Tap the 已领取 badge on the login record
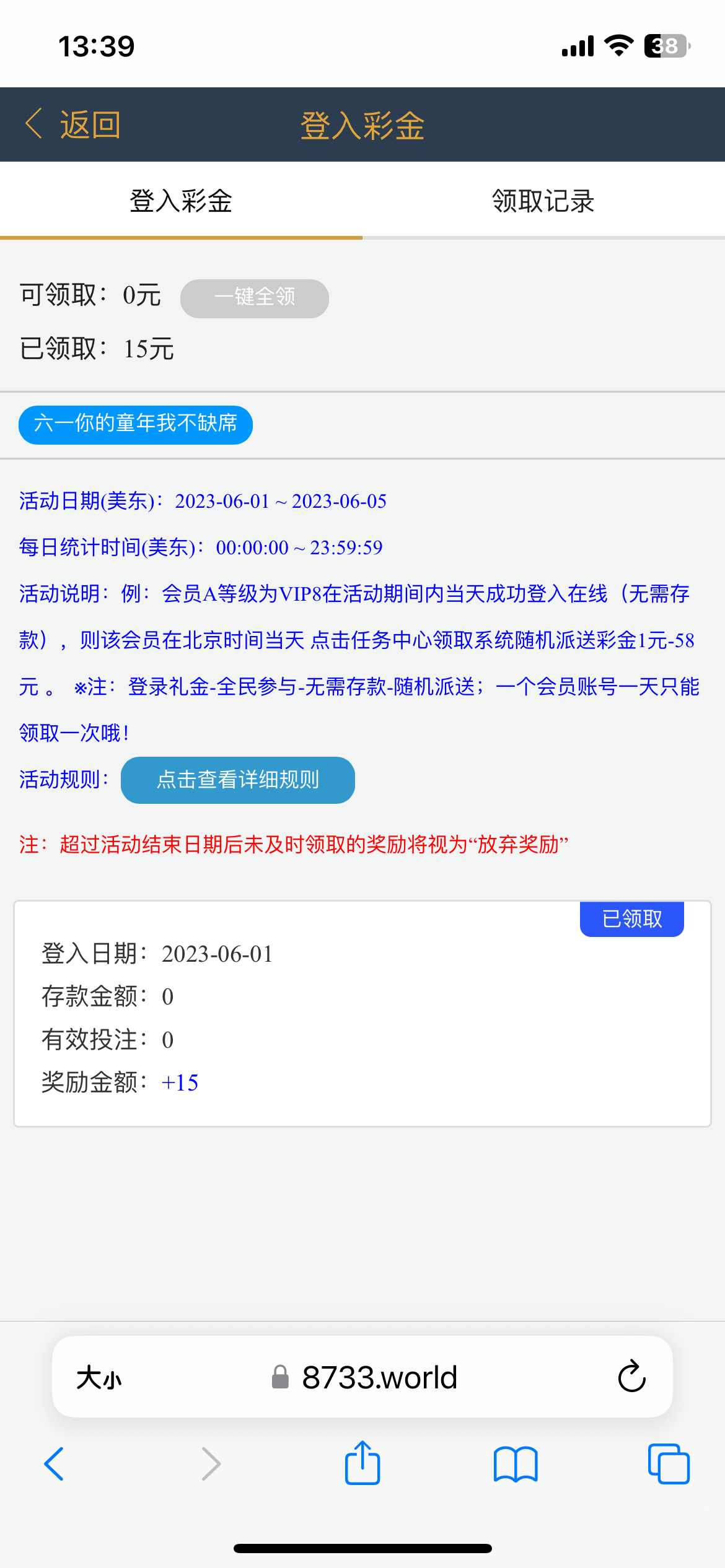Screen dimensions: 725x1568 pyautogui.click(x=631, y=918)
